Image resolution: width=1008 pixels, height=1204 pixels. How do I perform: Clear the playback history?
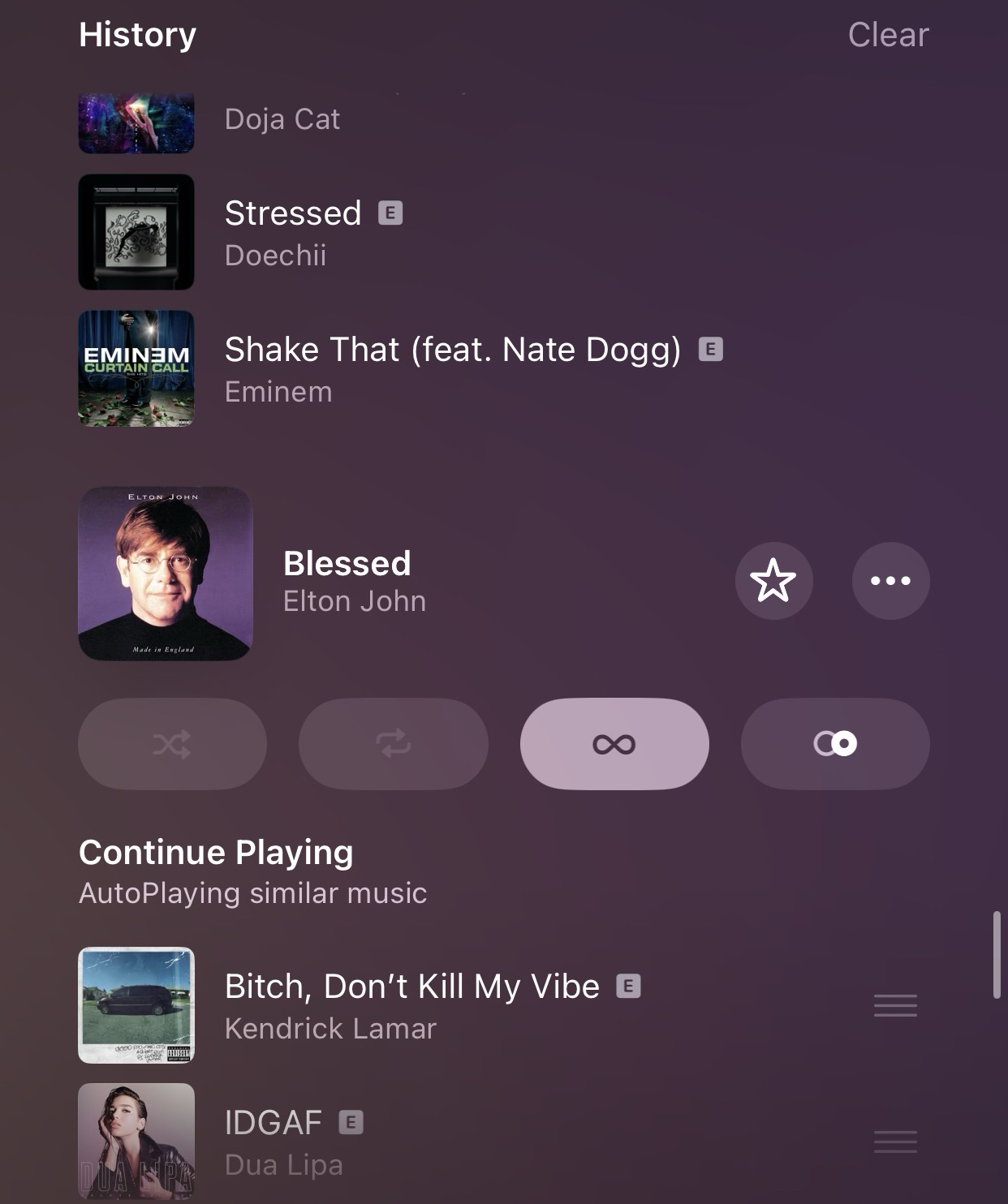888,35
